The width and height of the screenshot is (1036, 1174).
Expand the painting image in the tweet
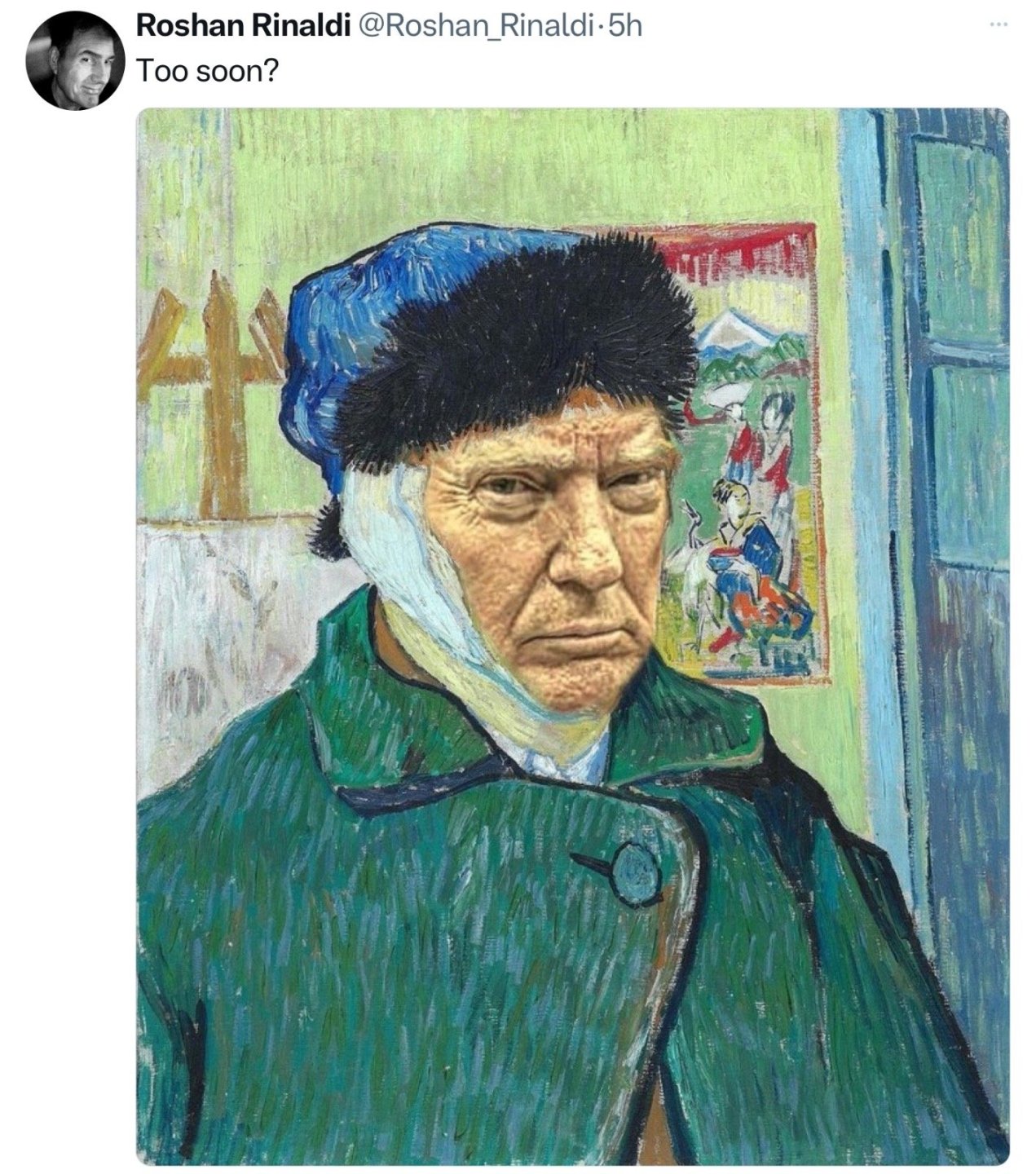(572, 636)
